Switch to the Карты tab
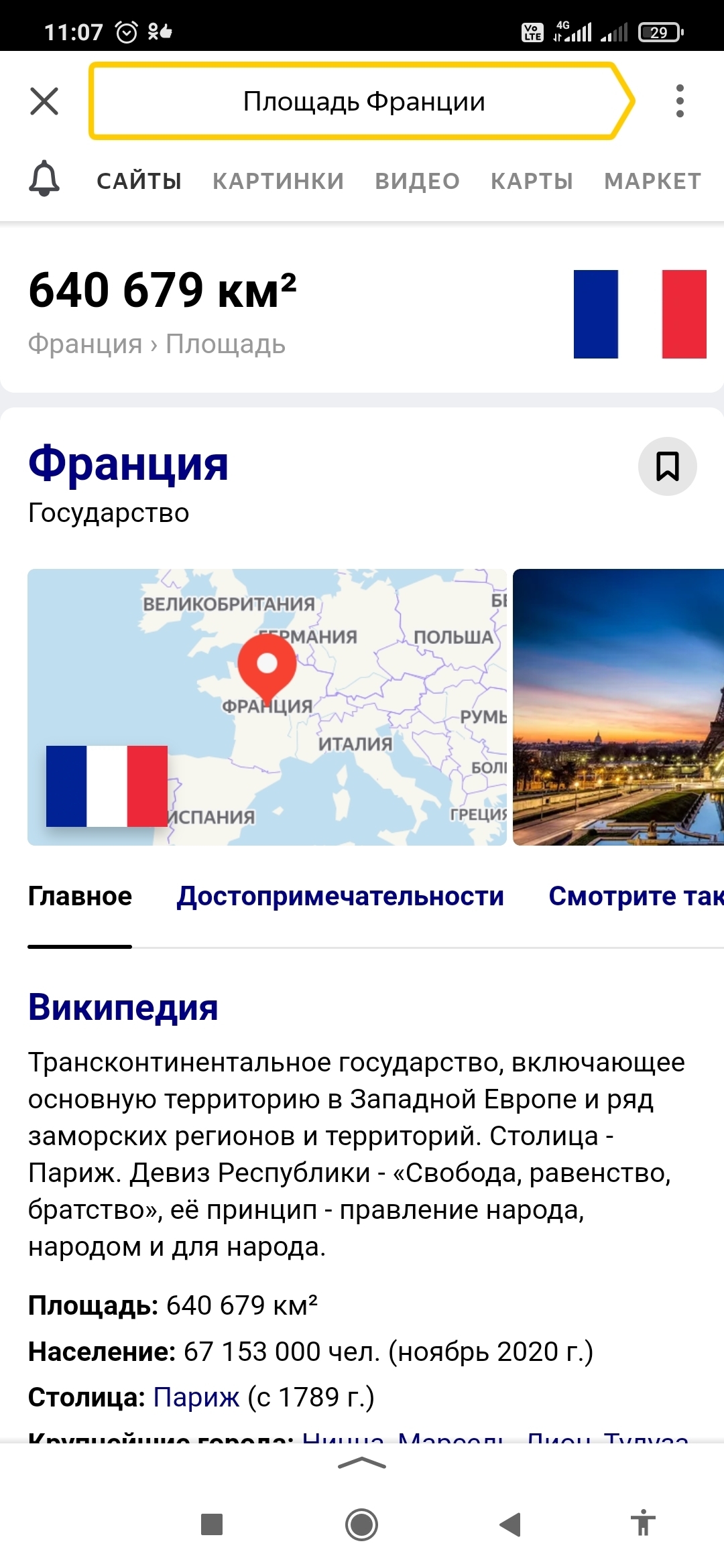The image size is (724, 1568). coord(532,181)
